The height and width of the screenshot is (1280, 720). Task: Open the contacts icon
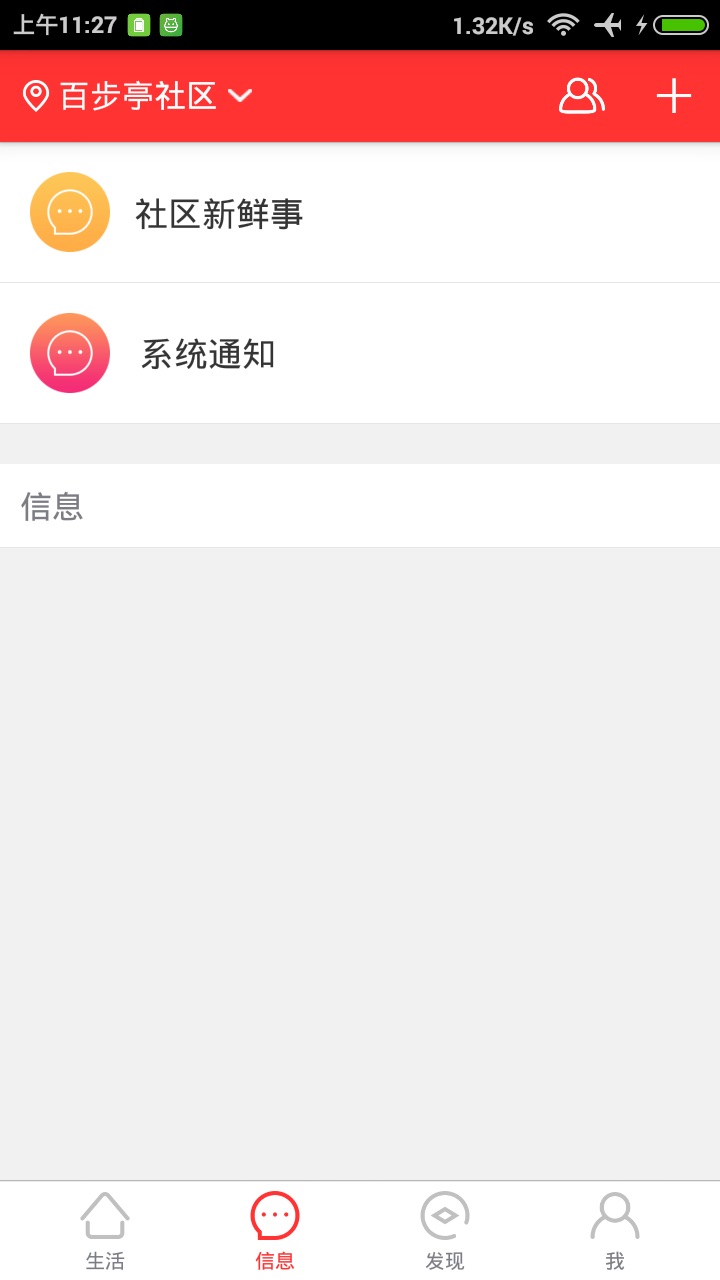pyautogui.click(x=581, y=96)
